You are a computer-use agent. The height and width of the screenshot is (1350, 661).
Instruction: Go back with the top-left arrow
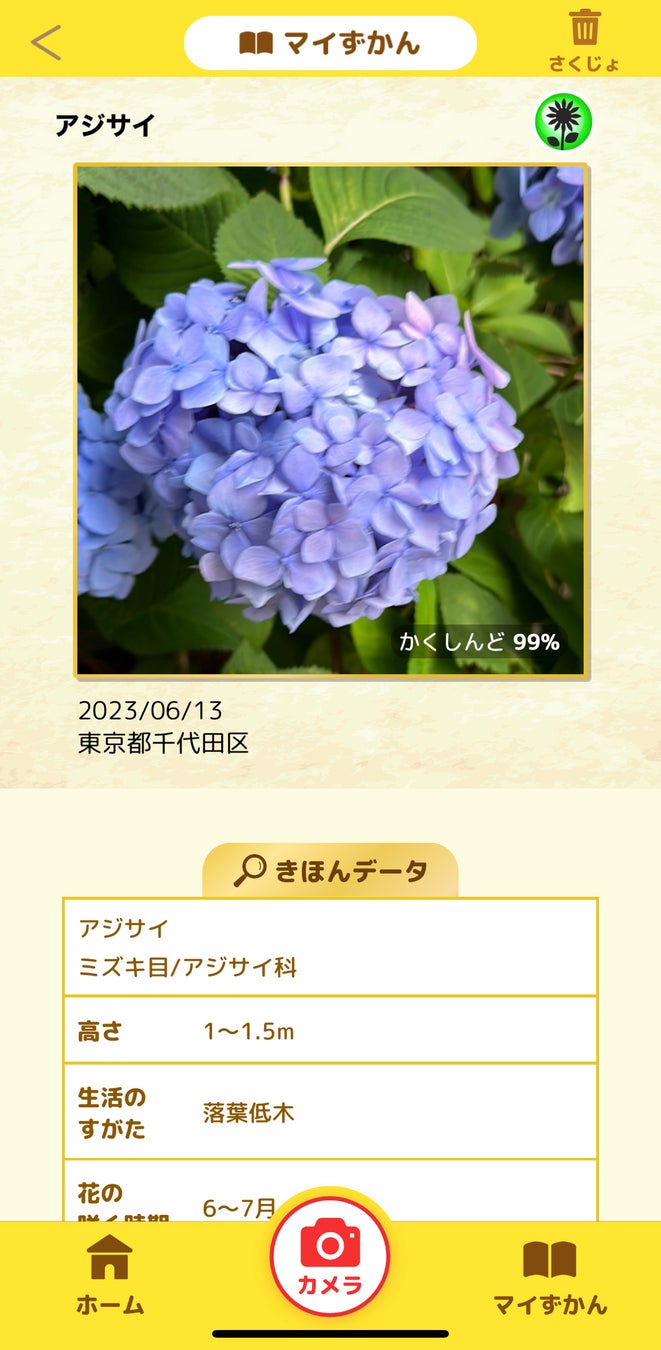click(46, 42)
